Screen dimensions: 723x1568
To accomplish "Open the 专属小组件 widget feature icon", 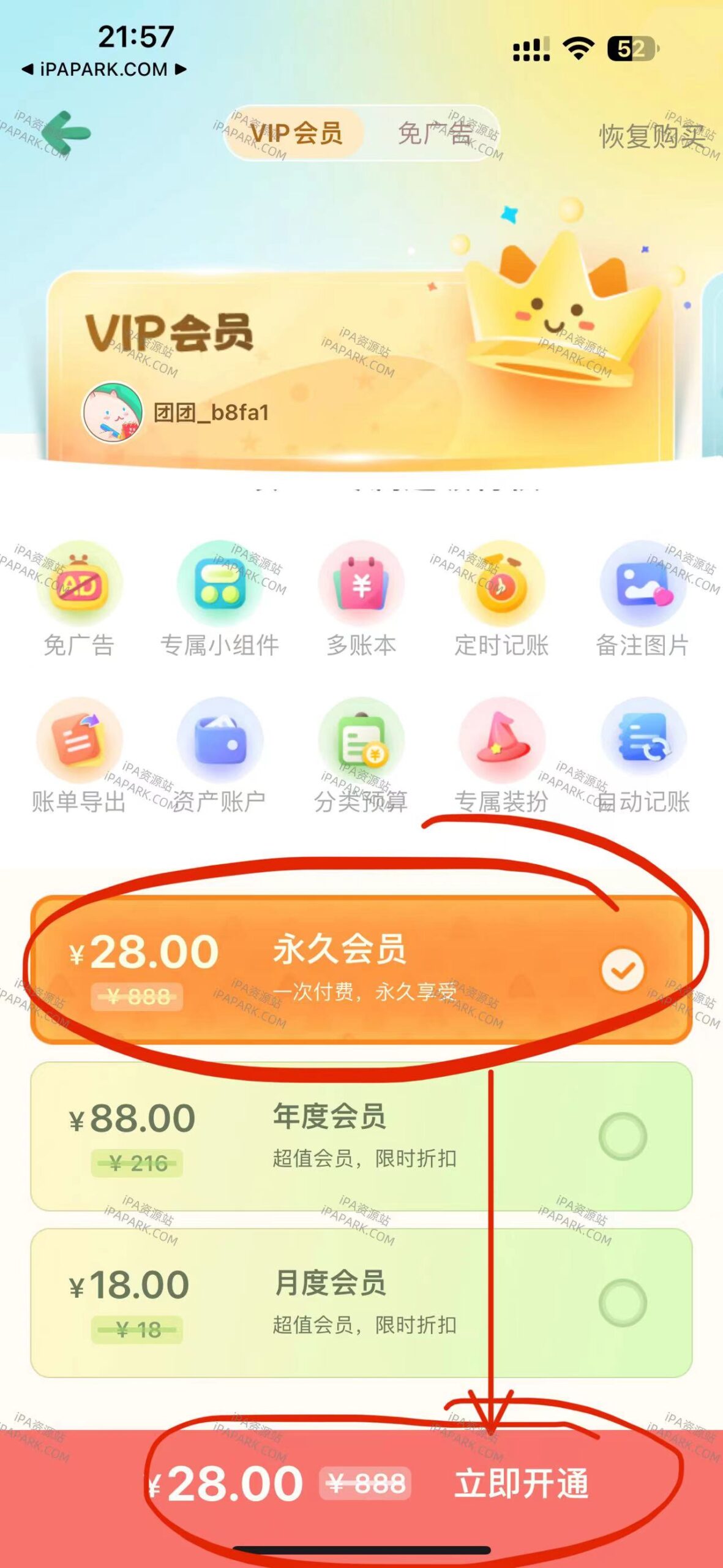I will pos(221,585).
